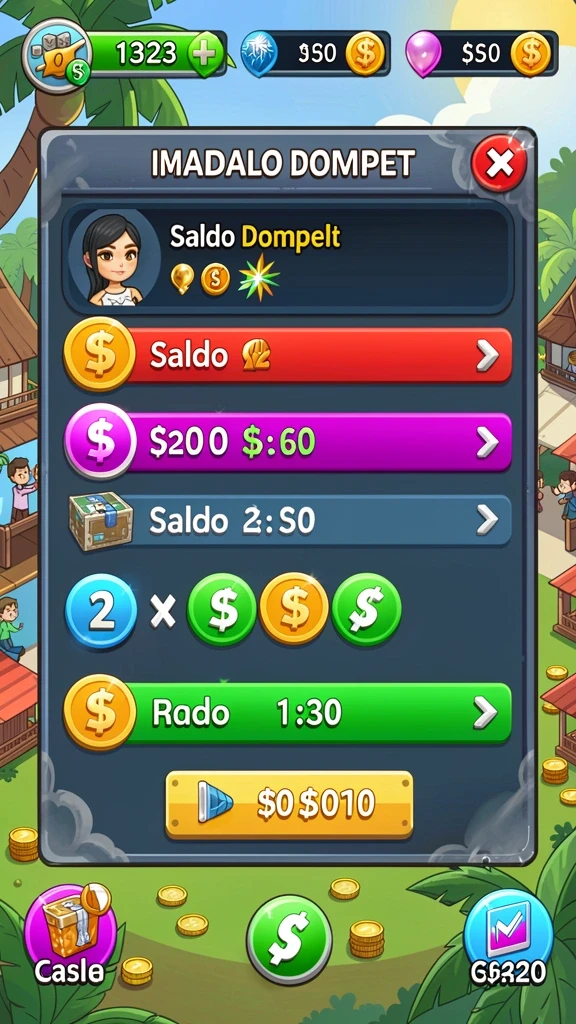Add coins with the green plus button

pyautogui.click(x=206, y=55)
